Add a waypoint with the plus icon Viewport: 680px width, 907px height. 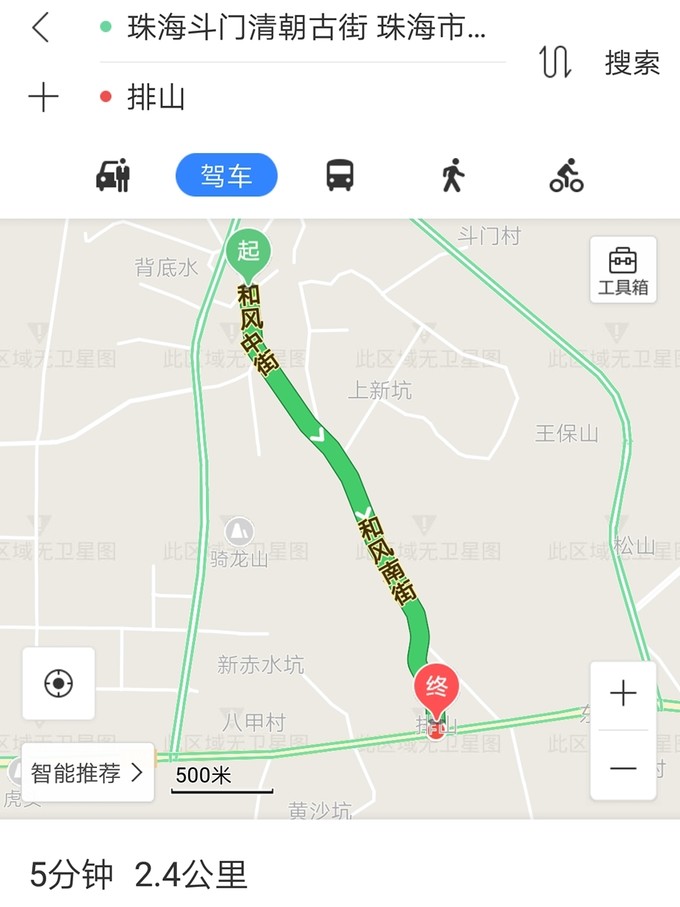click(43, 98)
